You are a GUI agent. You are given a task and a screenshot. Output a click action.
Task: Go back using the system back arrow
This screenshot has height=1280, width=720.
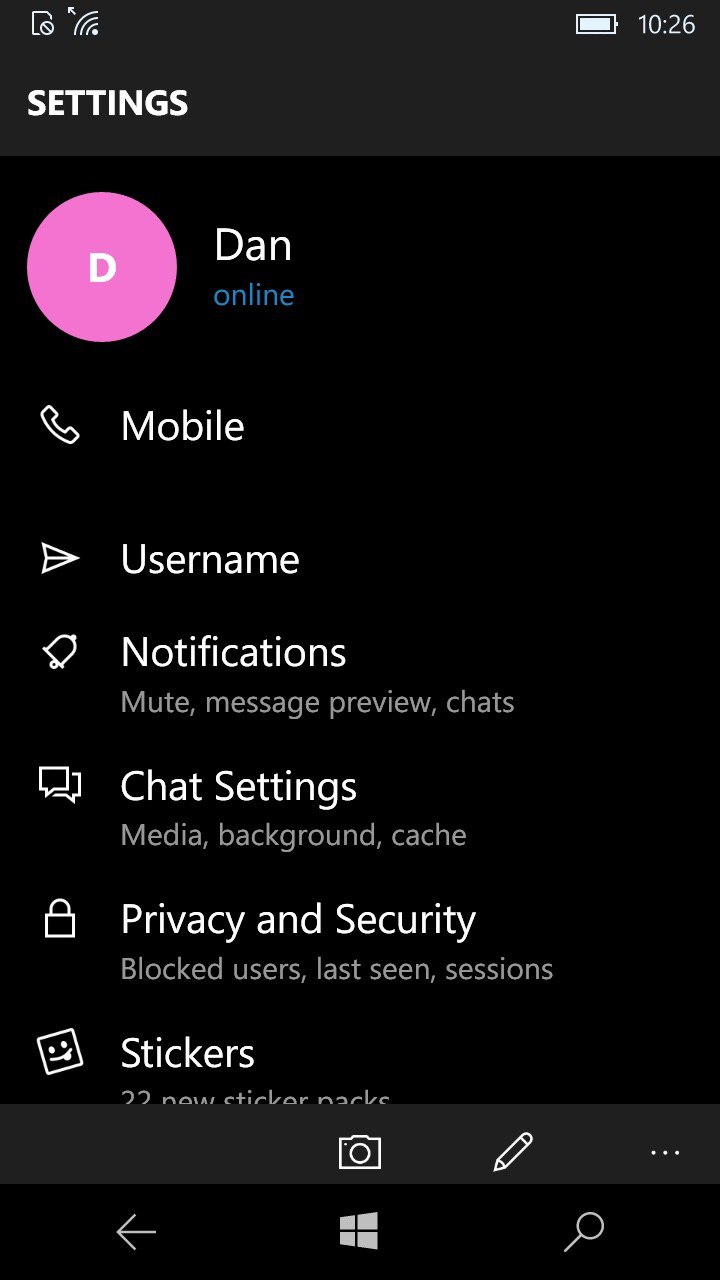[136, 1232]
